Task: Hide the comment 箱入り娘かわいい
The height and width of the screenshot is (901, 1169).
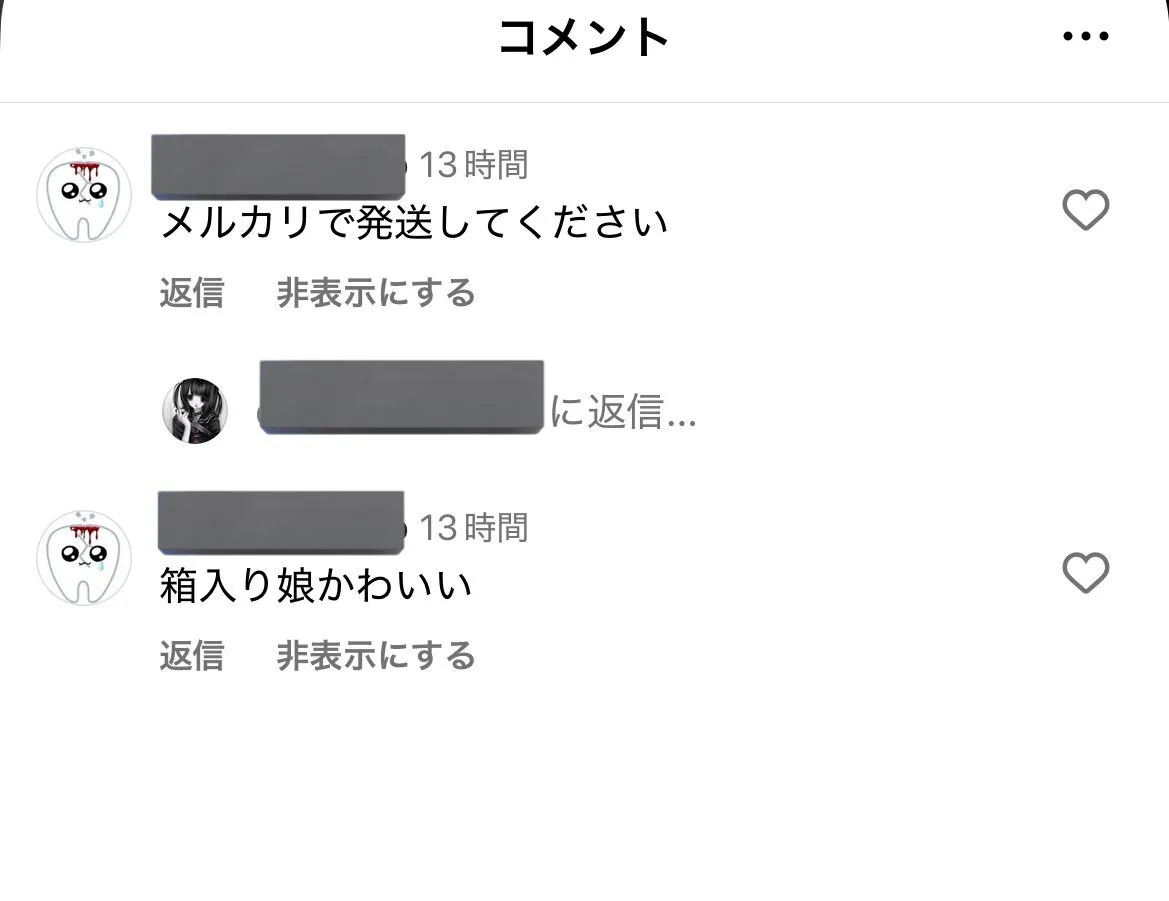Action: coord(375,657)
